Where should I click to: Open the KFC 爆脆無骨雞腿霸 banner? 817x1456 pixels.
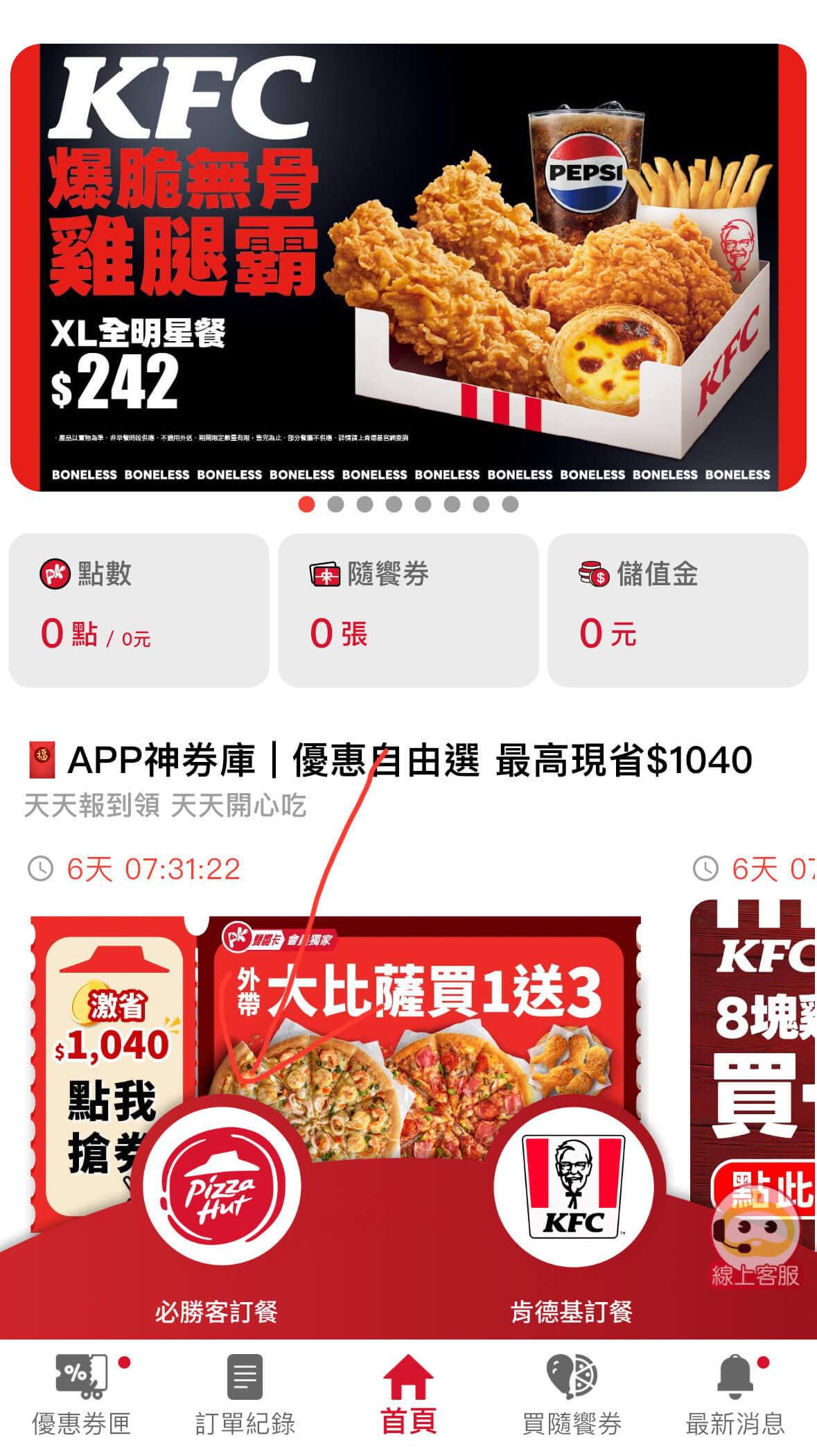pyautogui.click(x=408, y=267)
